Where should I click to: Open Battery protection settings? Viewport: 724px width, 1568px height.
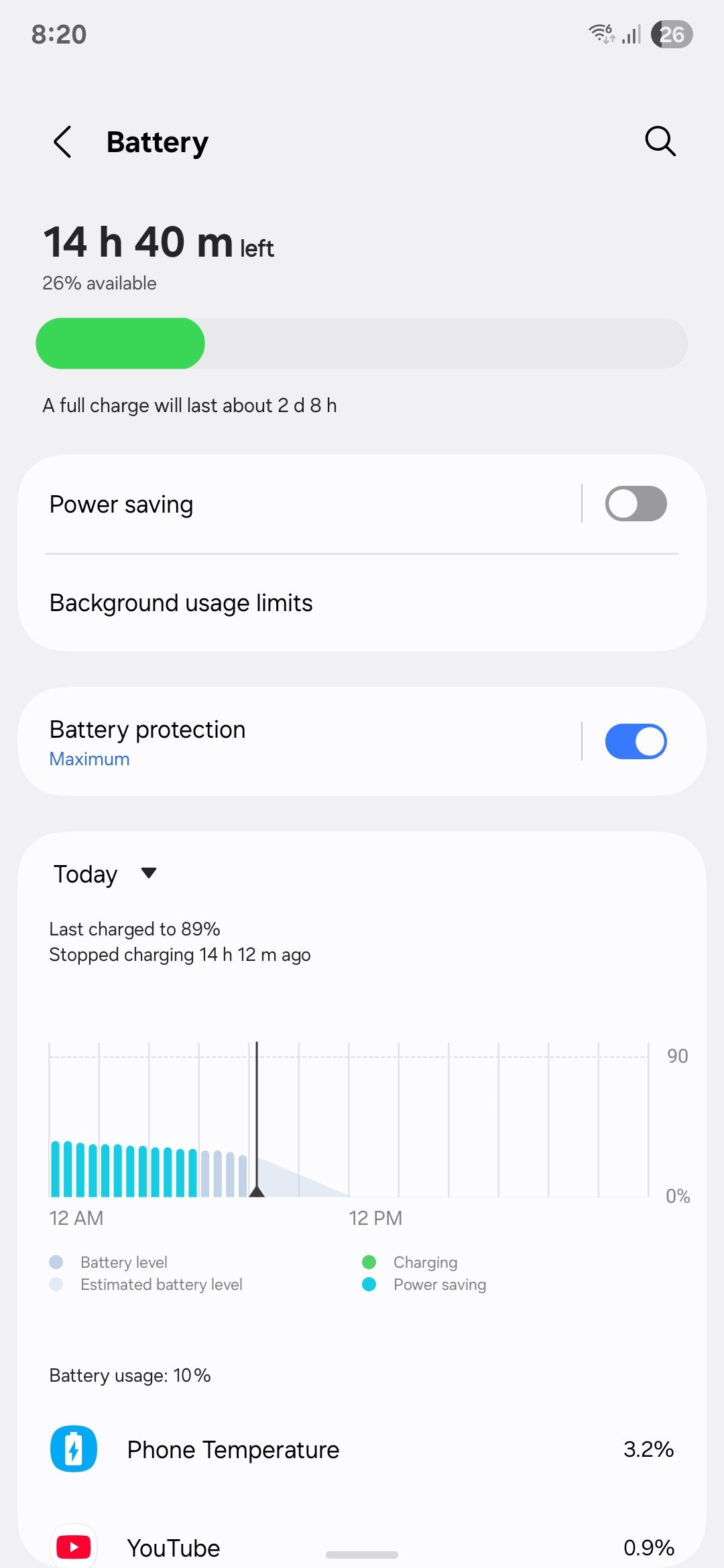(268, 742)
